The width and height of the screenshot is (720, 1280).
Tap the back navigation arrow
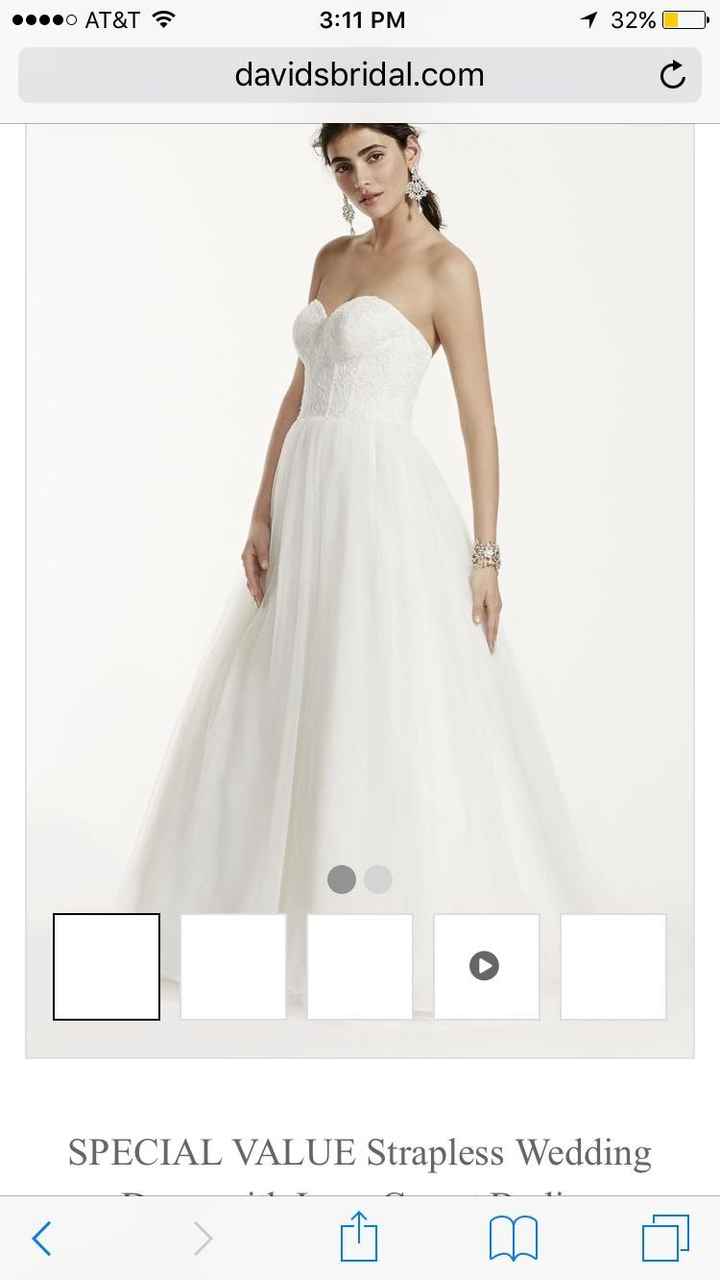[x=42, y=1238]
